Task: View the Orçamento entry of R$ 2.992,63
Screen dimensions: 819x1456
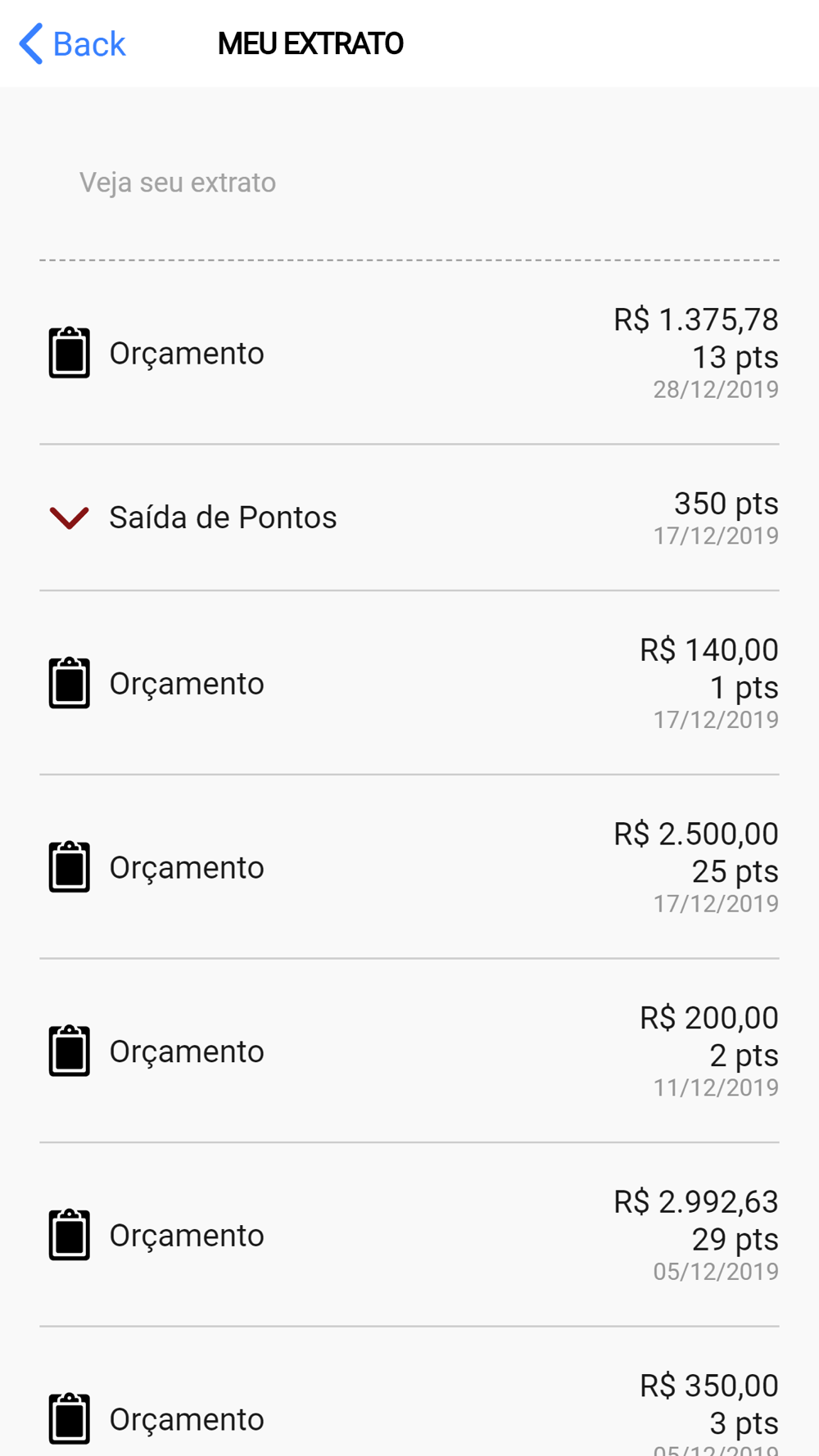Action: tap(409, 1235)
